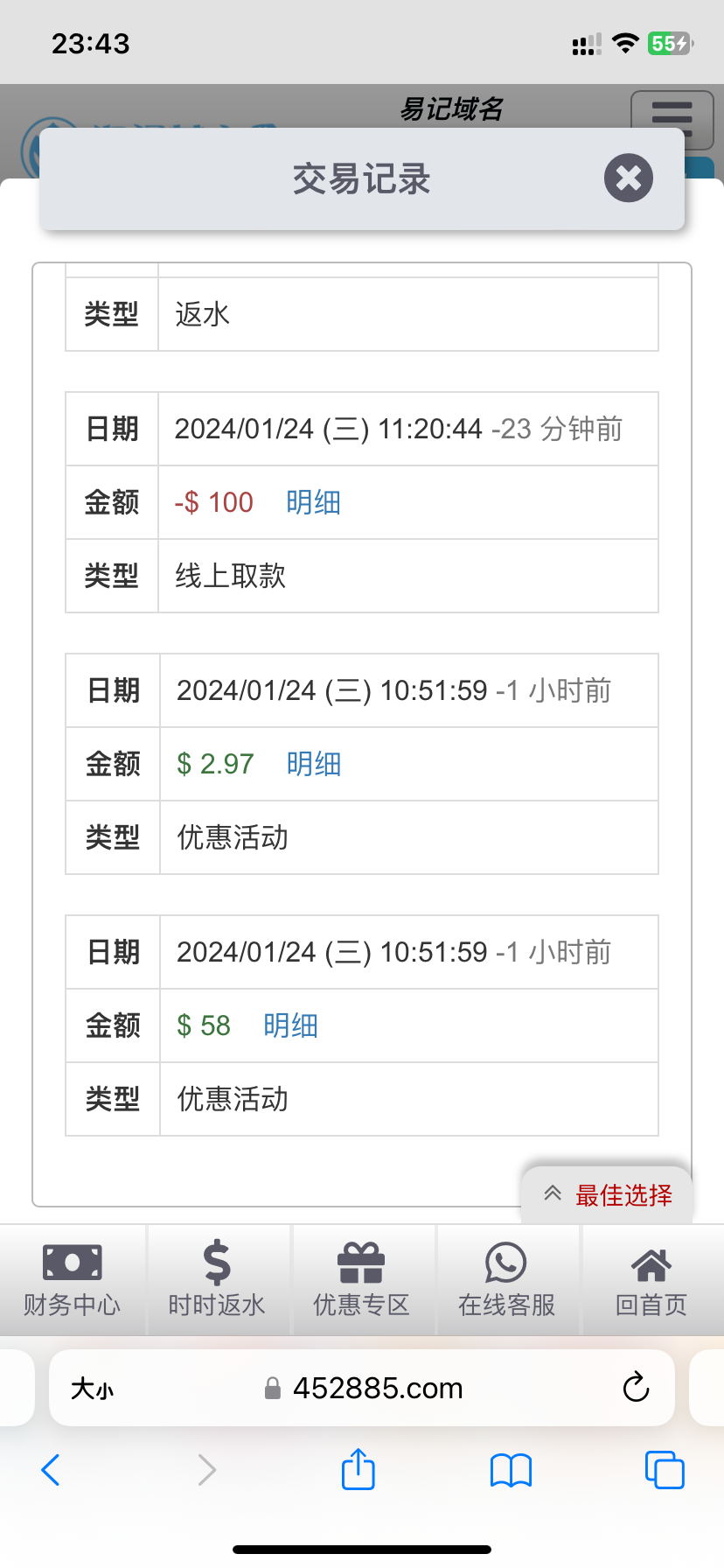
Task: Go back in Safari
Action: click(x=51, y=1470)
